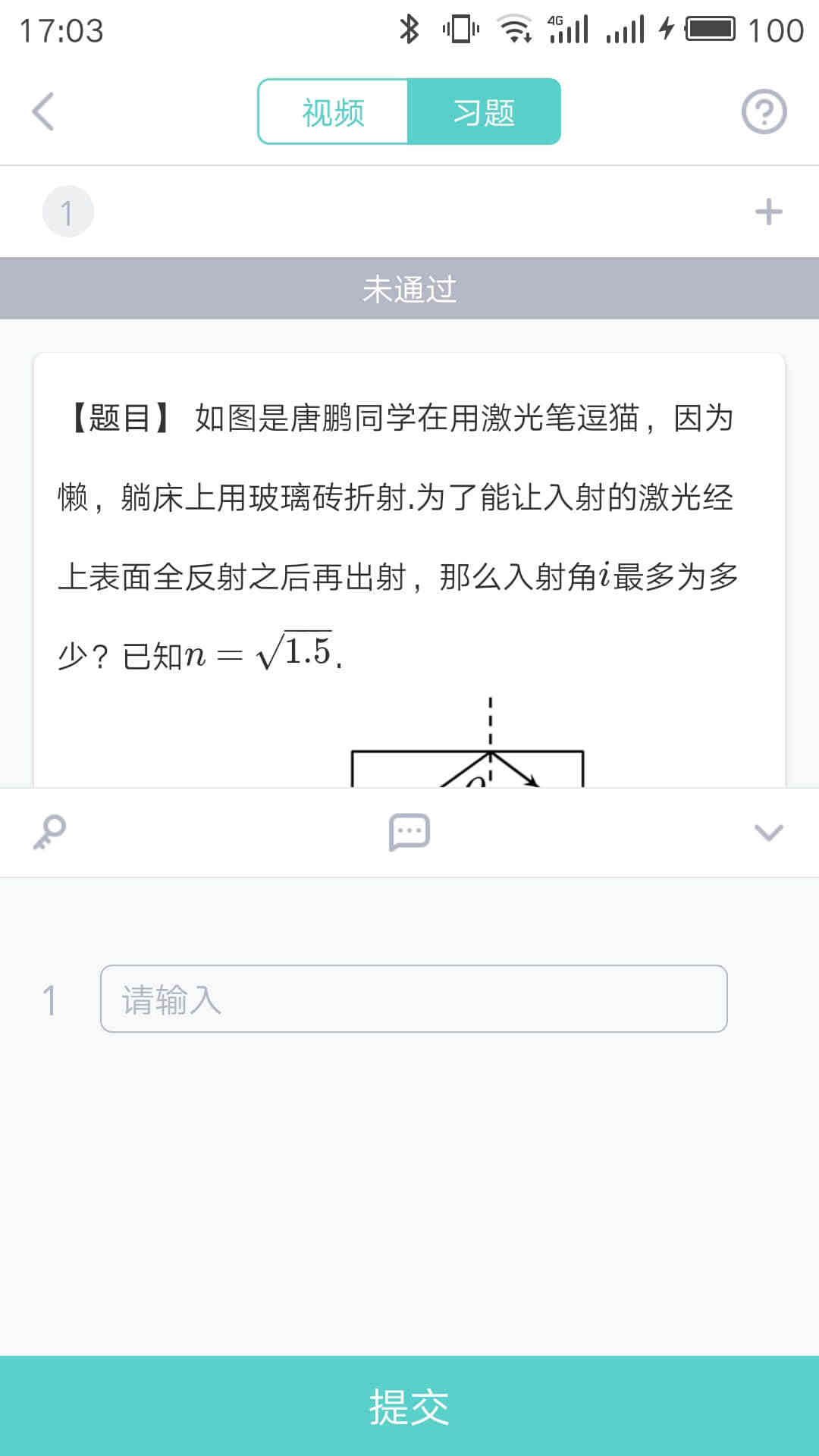819x1456 pixels.
Task: Select question number 1 bubble
Action: click(x=67, y=212)
